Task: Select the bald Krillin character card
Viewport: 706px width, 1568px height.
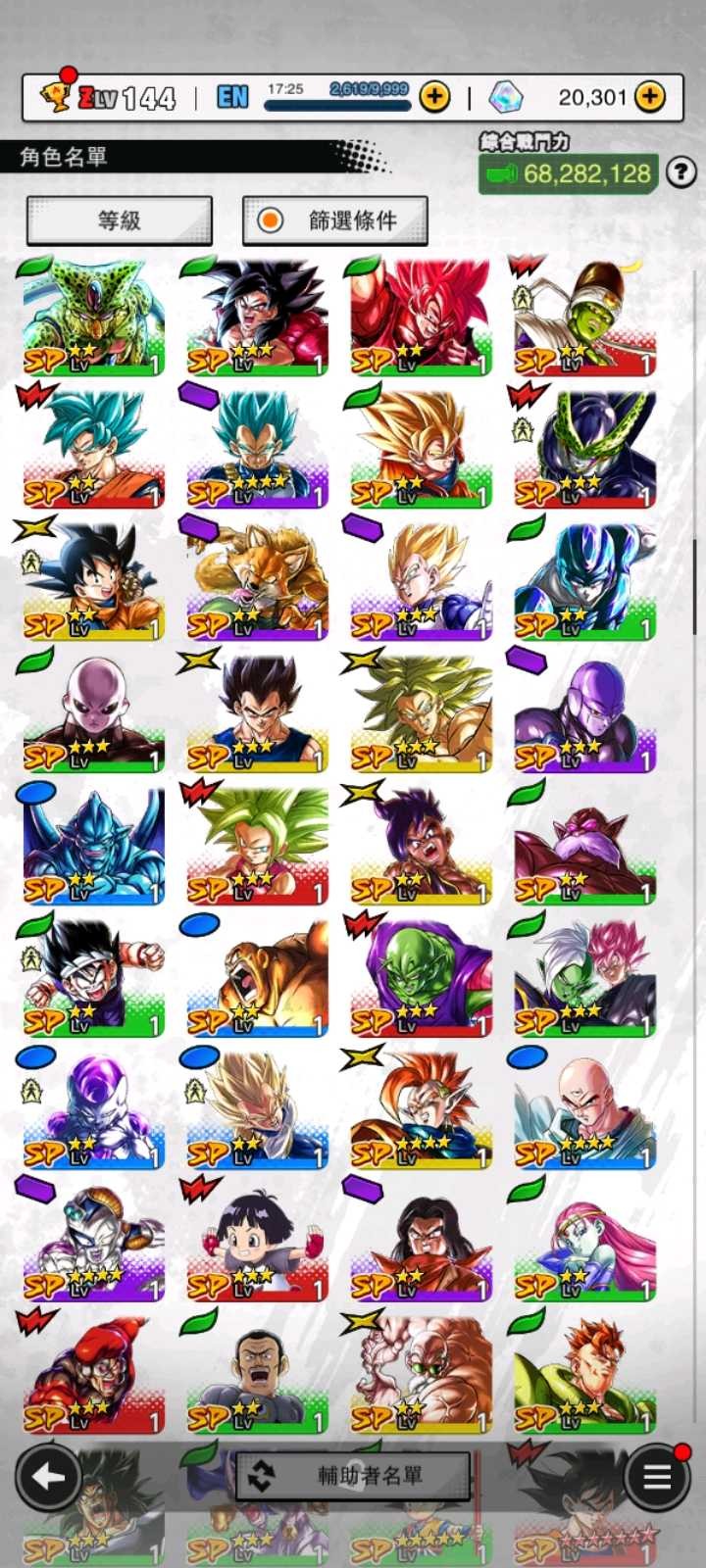Action: (x=584, y=1109)
